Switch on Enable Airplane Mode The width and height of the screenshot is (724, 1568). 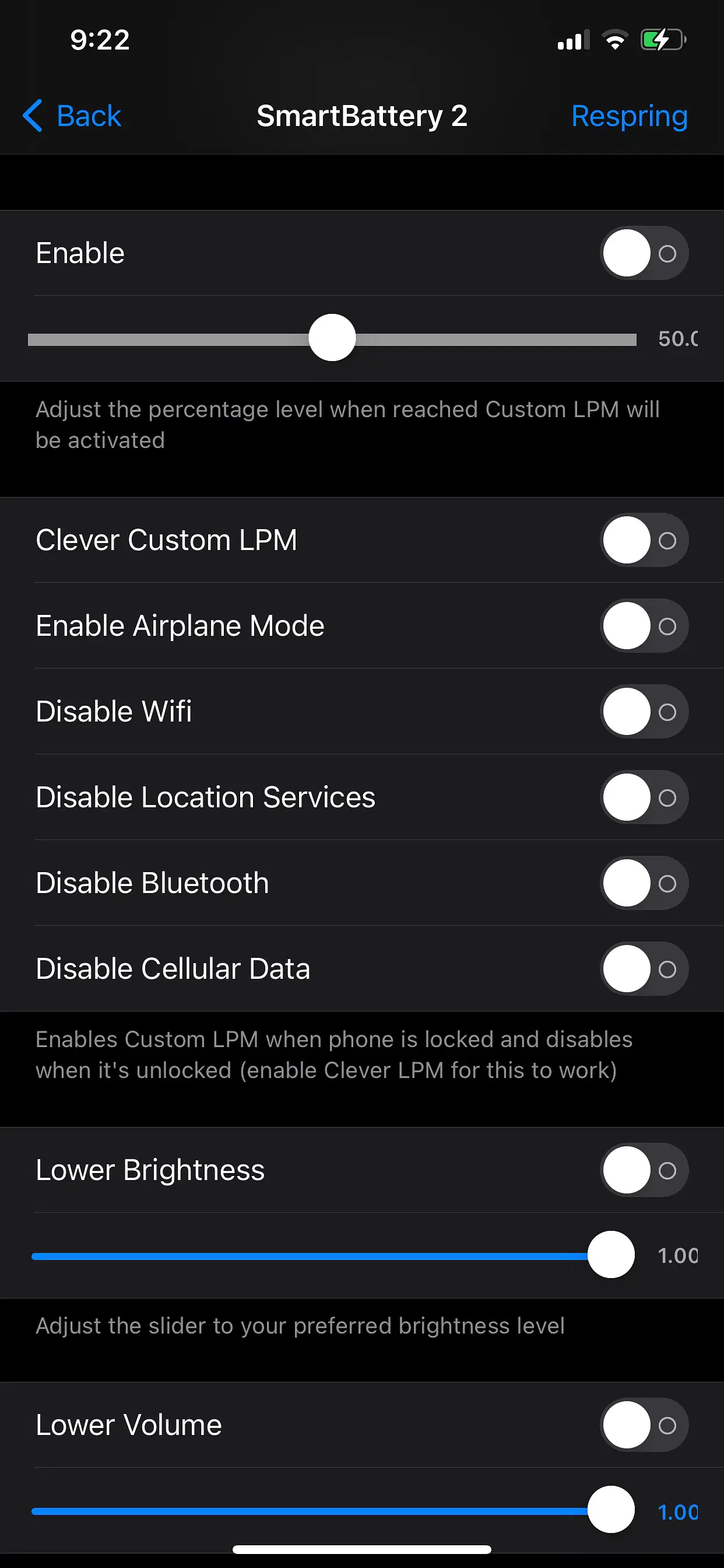coord(644,626)
